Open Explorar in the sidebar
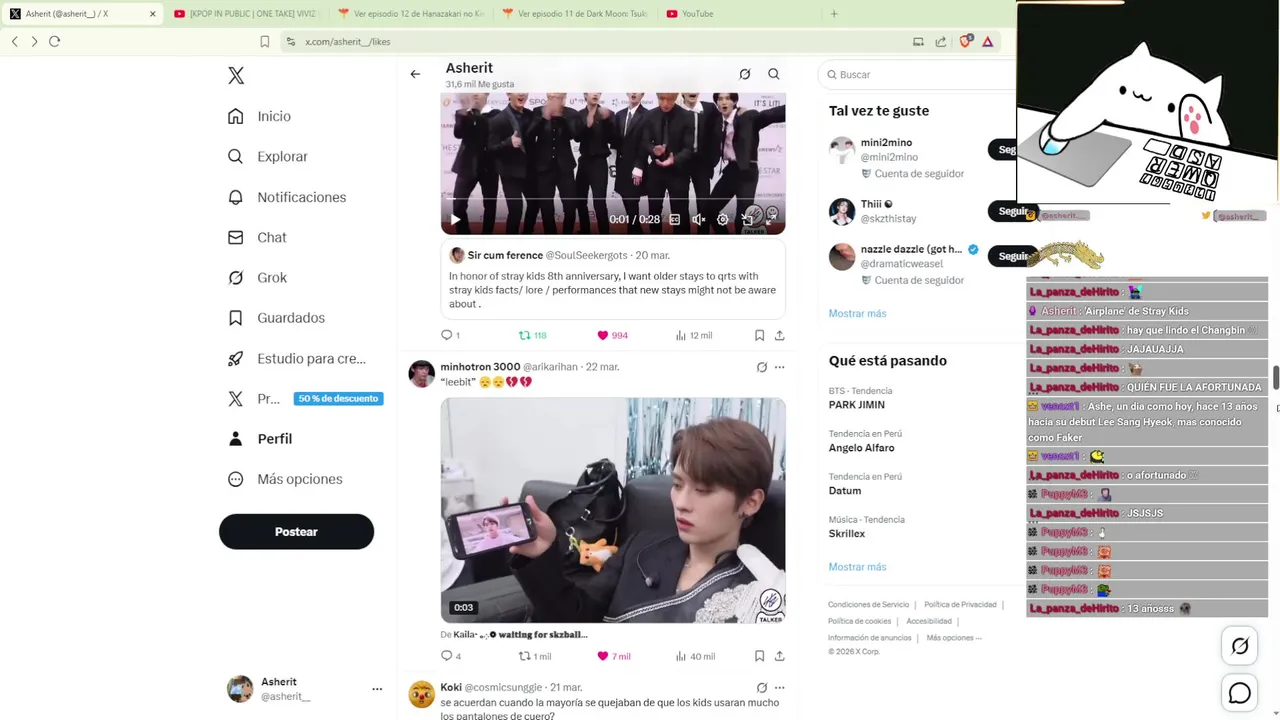 click(281, 157)
